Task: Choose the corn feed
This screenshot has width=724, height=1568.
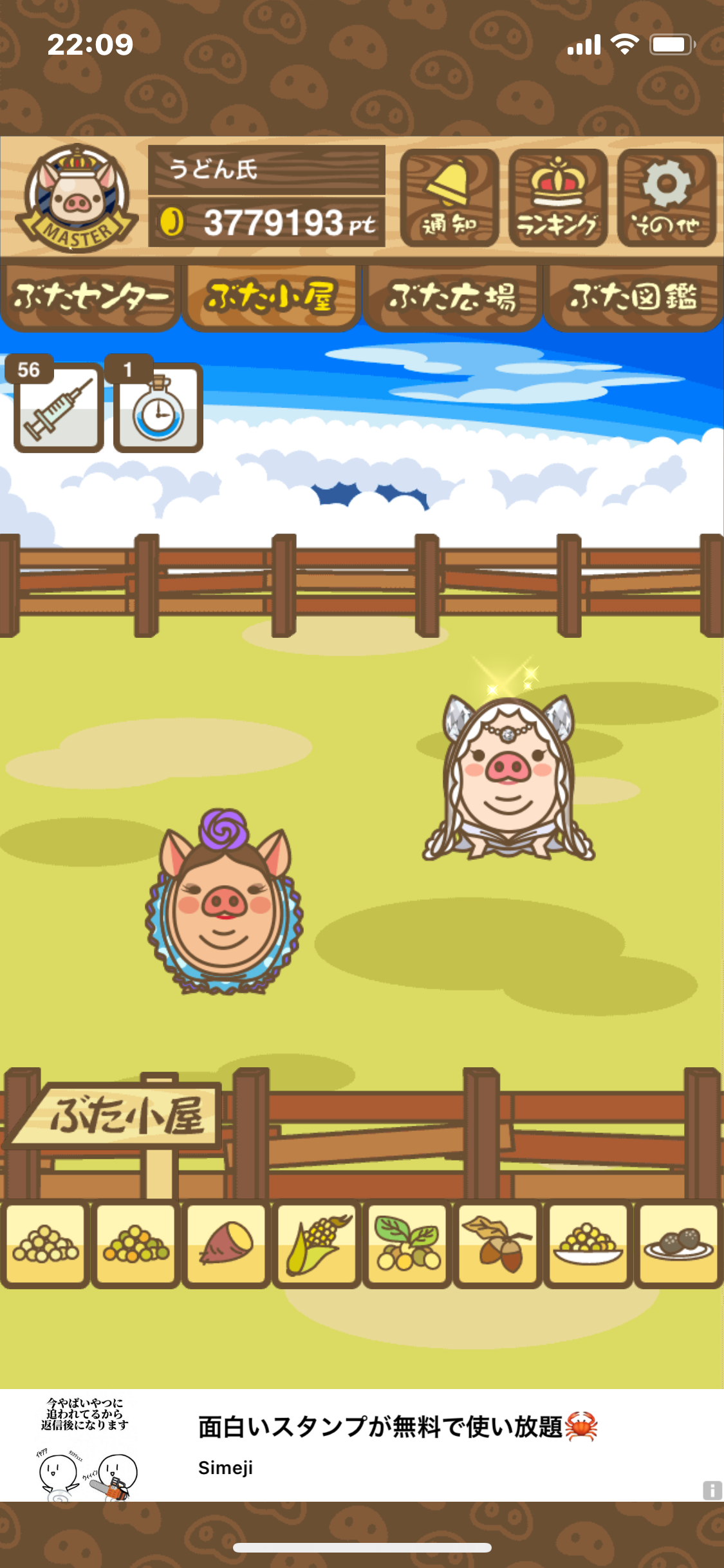Action: 317,1245
